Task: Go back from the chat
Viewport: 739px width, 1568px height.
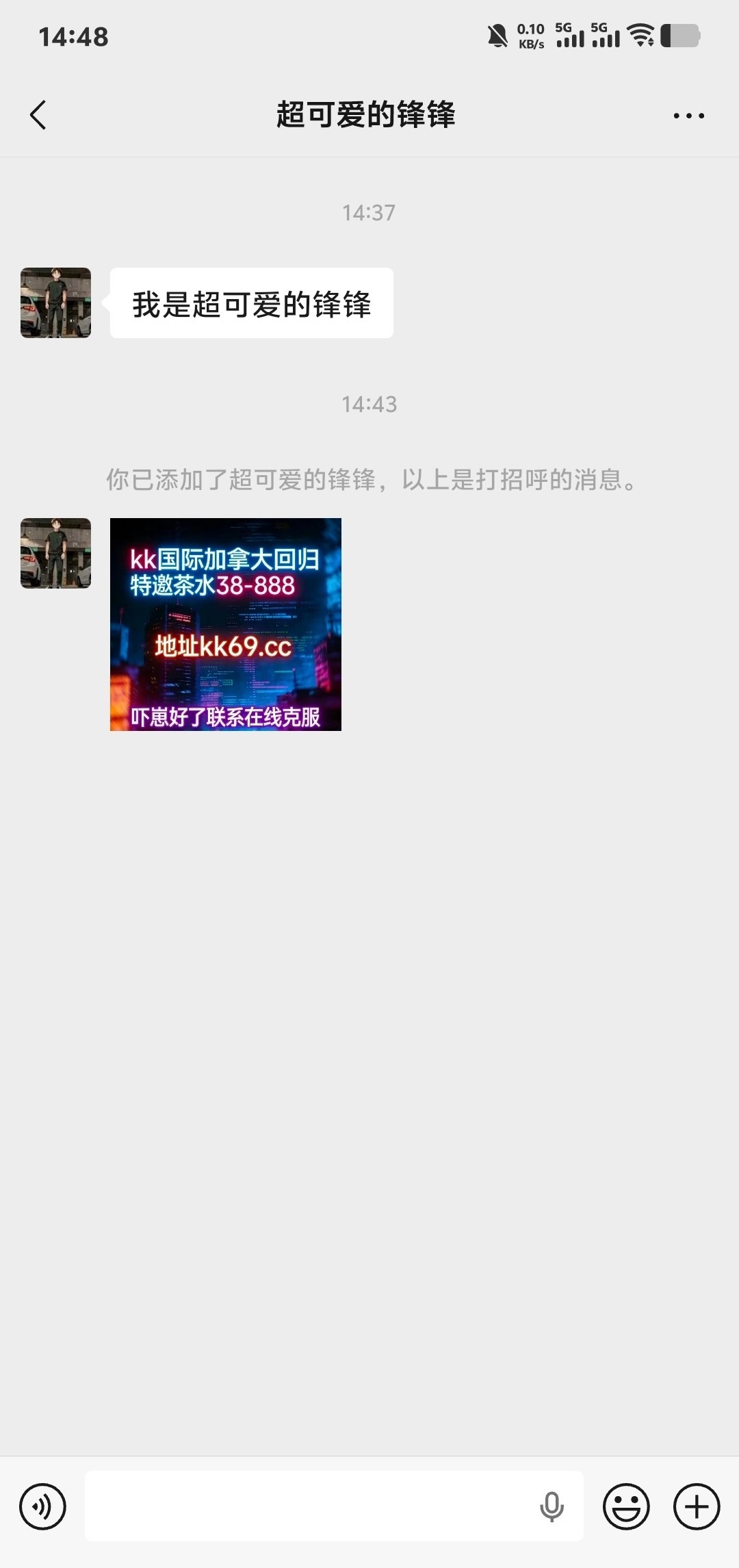Action: click(x=38, y=115)
